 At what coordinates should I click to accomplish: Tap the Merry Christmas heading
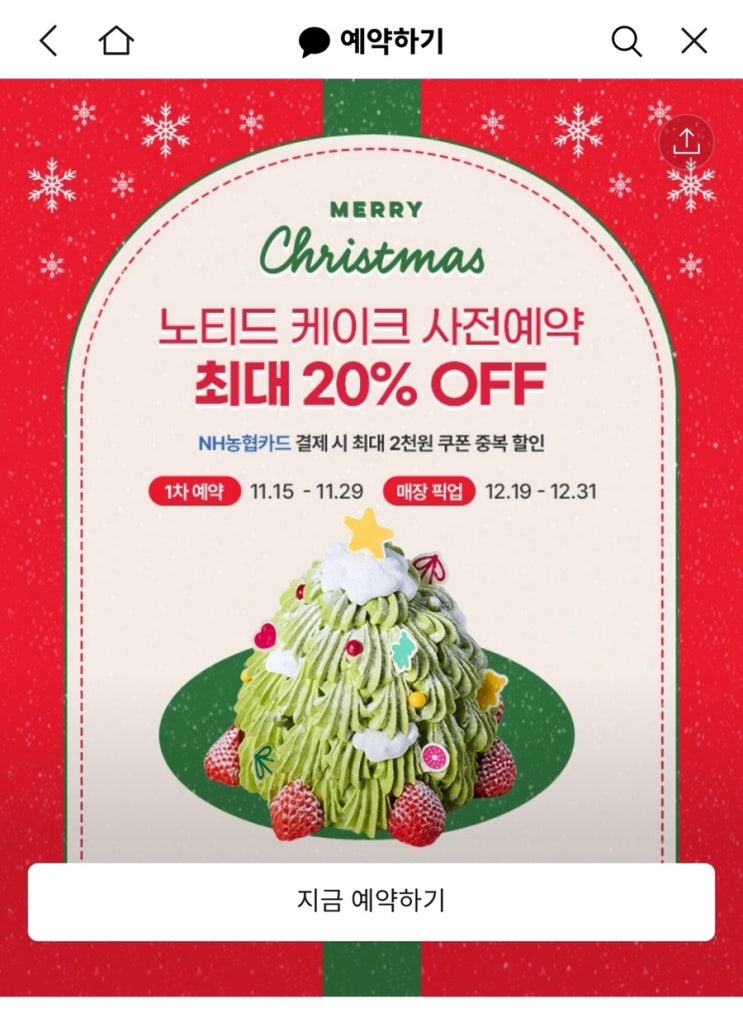371,238
